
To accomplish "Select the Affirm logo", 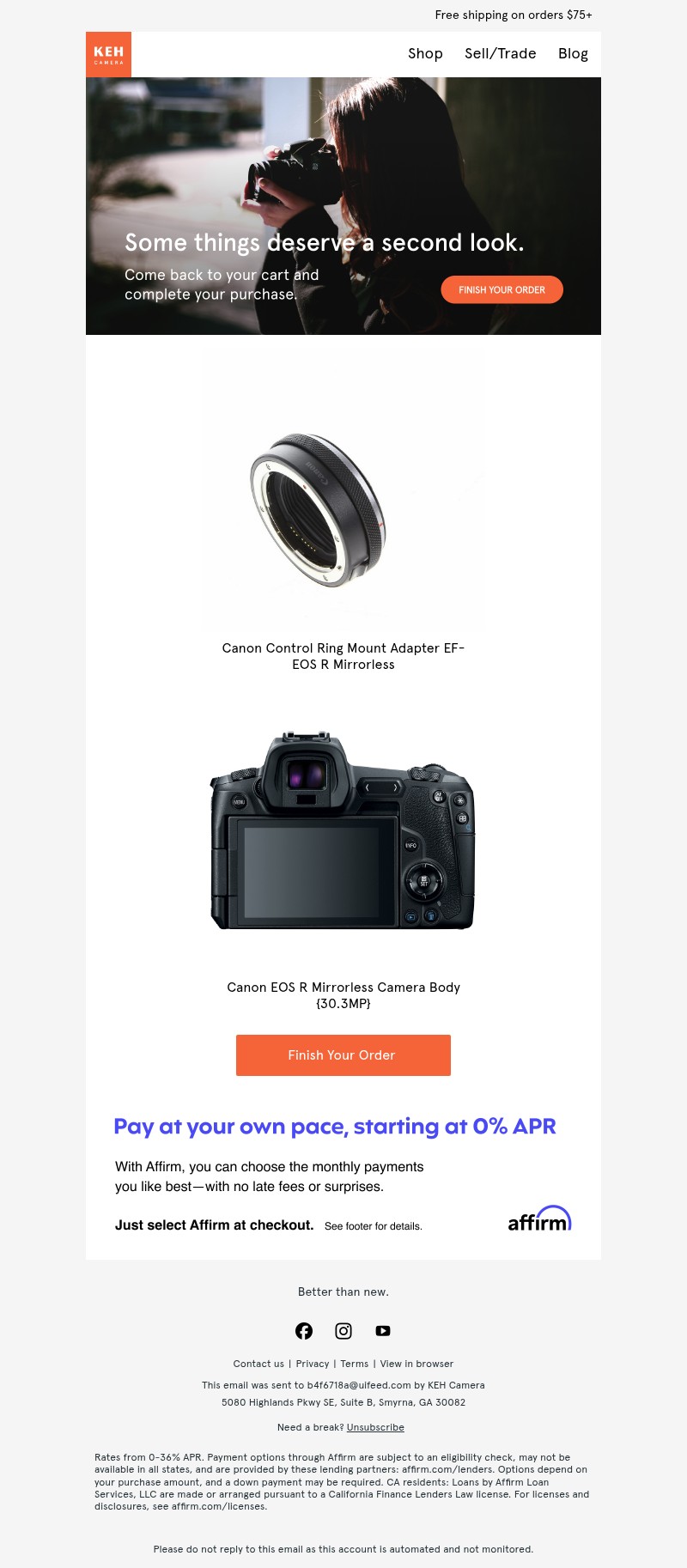I will [x=538, y=1218].
